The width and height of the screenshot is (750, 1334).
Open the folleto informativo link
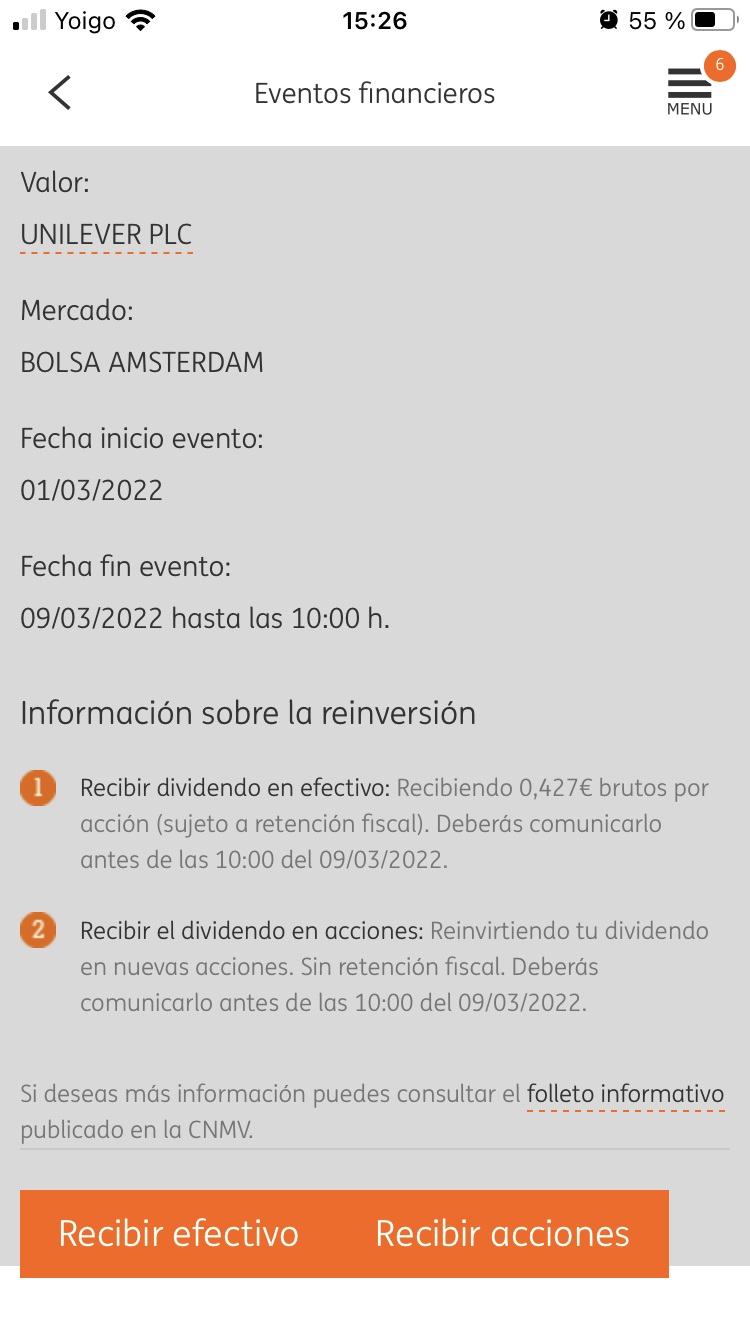pos(626,1094)
